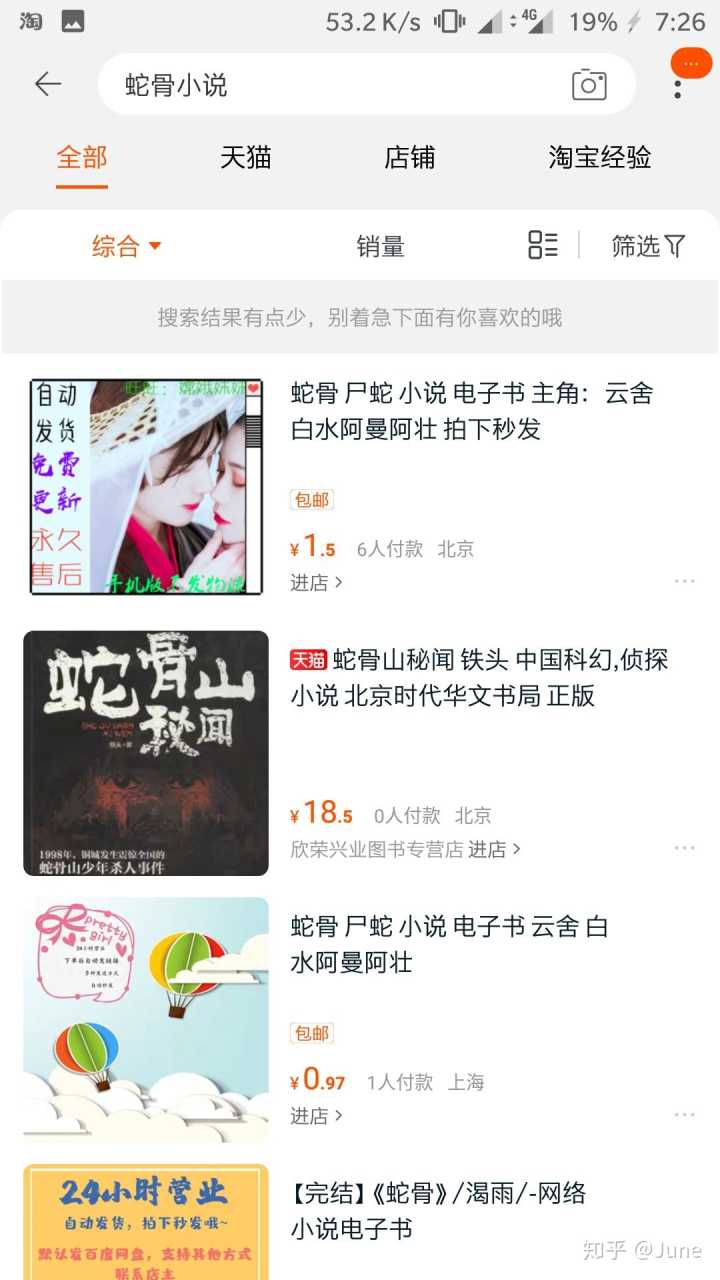The height and width of the screenshot is (1280, 720).
Task: Switch to the 淘宝经验 tab
Action: click(600, 158)
